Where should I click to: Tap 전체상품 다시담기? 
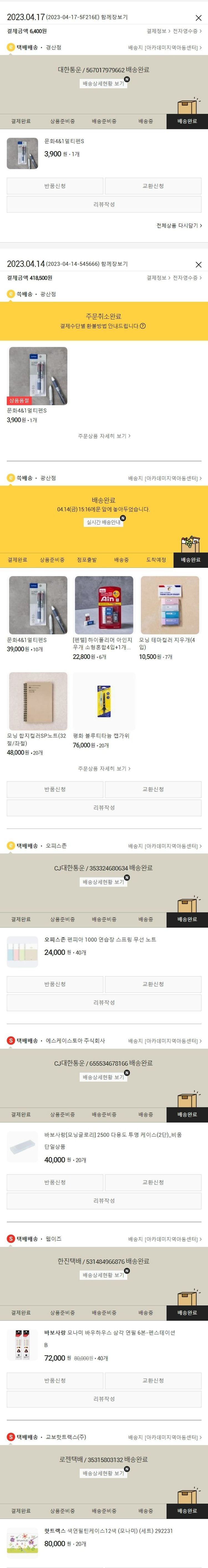tap(179, 226)
